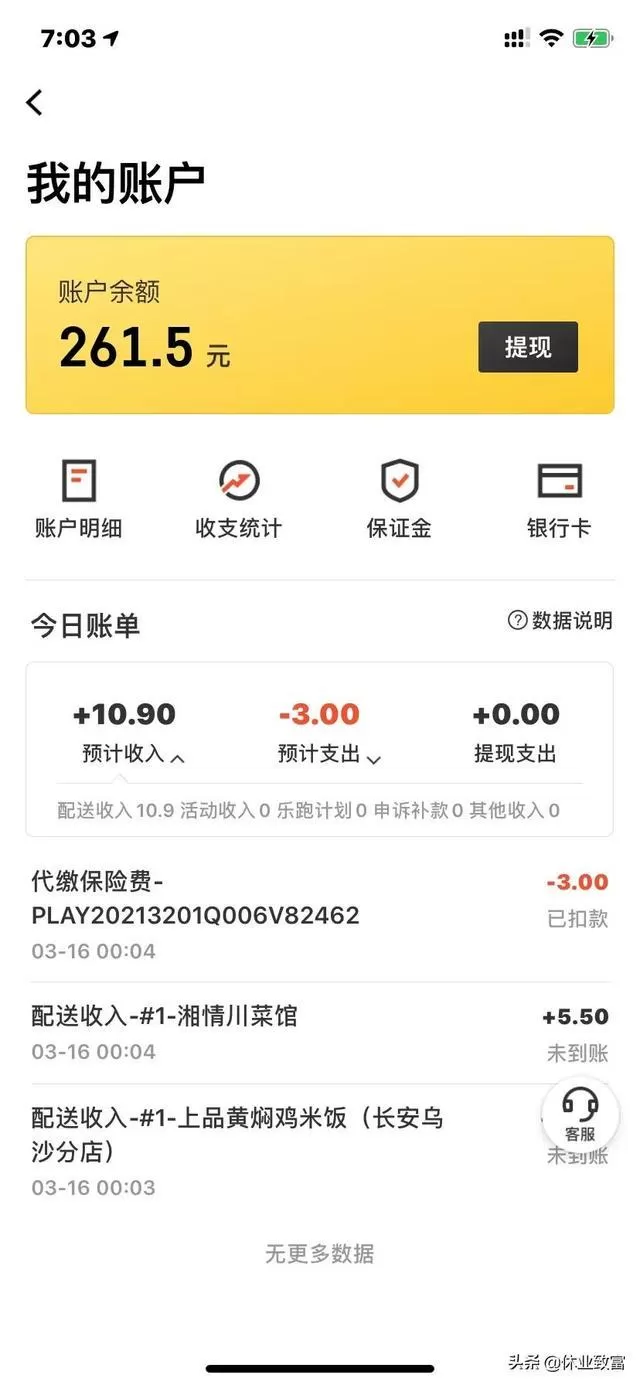Open the 数据说明 data explanation
Screen dimensions: 640x1385
pos(560,621)
